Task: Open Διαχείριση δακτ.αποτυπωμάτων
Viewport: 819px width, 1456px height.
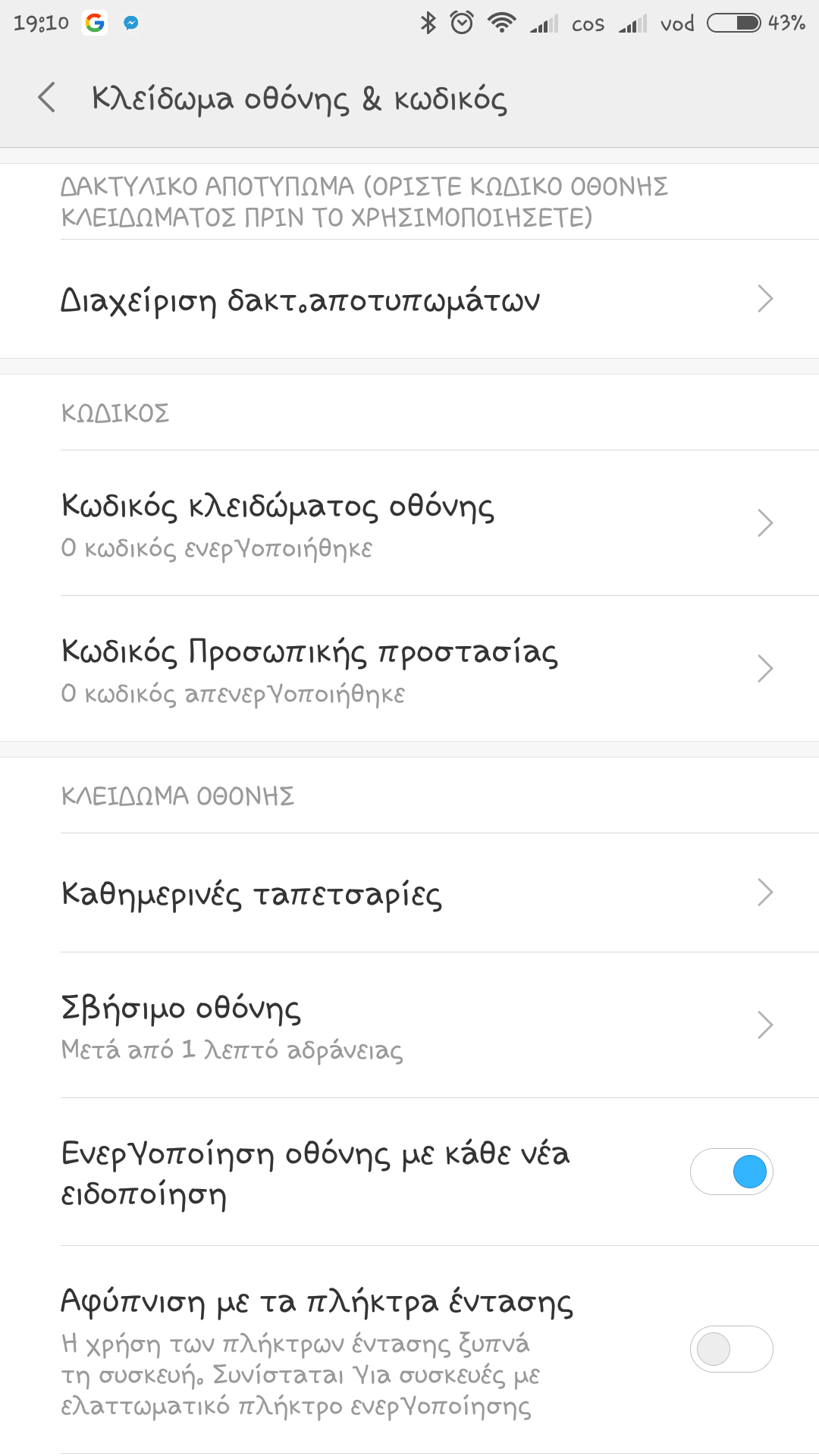Action: [409, 300]
